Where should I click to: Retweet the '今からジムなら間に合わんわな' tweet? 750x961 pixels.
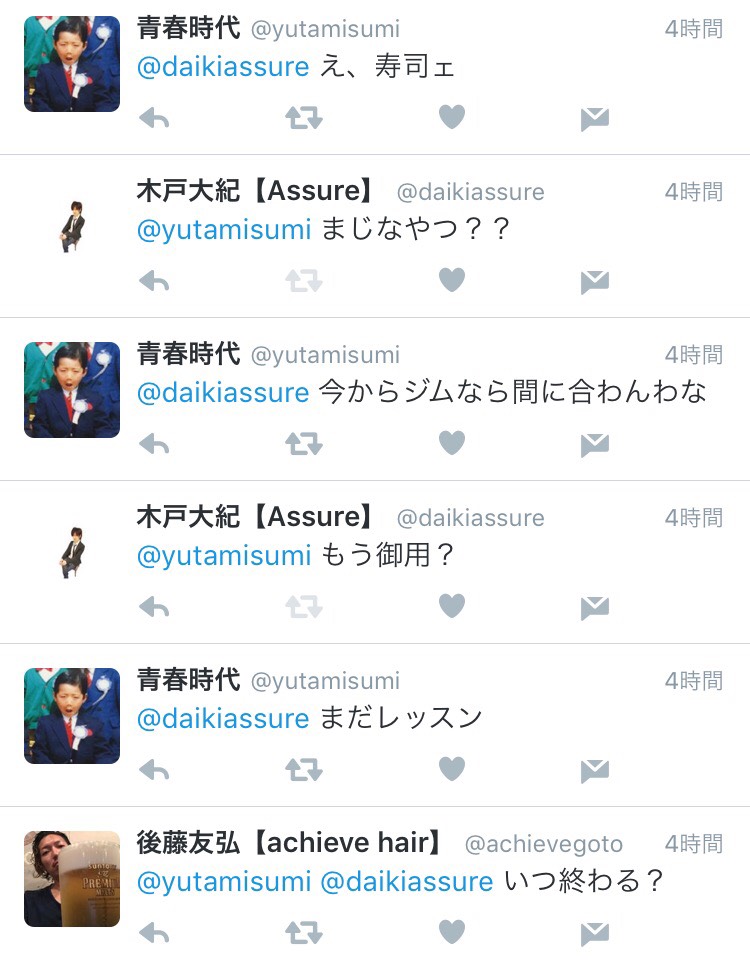click(303, 444)
